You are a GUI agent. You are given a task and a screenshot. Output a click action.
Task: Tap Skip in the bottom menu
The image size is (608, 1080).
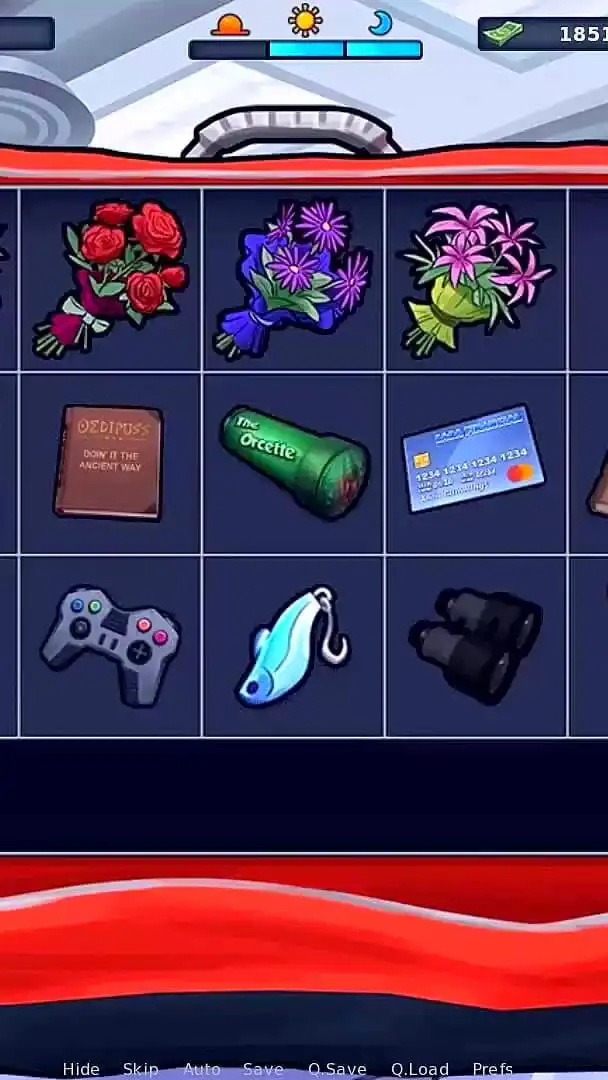(x=140, y=1069)
